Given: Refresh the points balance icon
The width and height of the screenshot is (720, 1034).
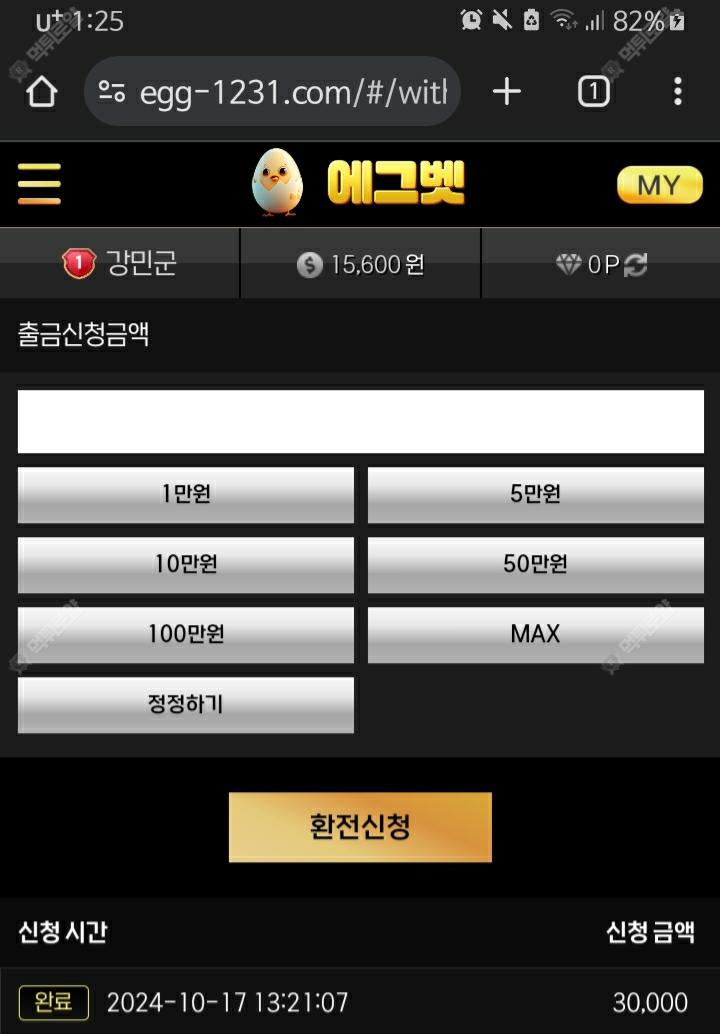Looking at the screenshot, I should (x=636, y=264).
